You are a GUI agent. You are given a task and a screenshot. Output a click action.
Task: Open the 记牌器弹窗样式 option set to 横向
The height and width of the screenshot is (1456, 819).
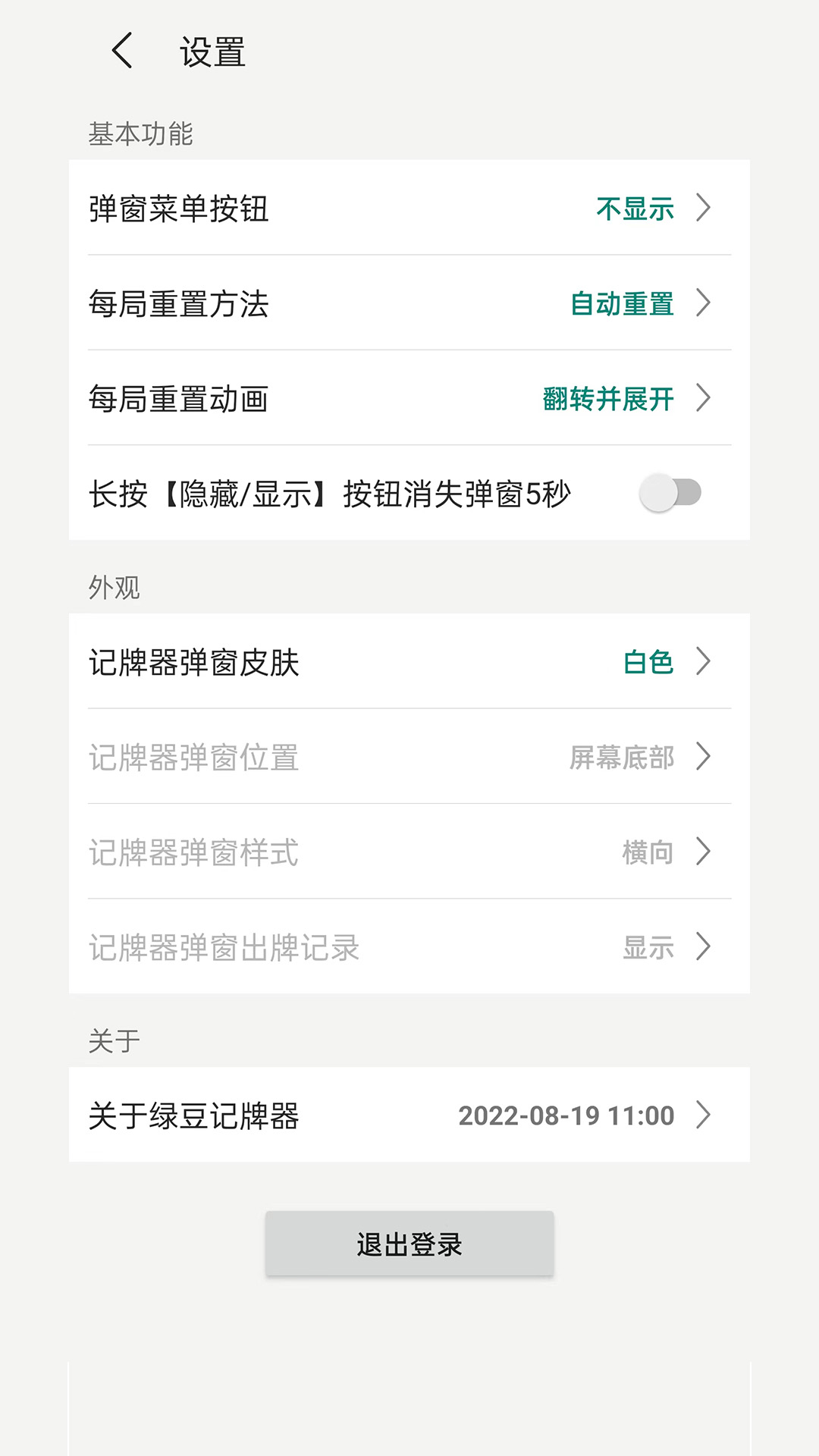click(x=409, y=852)
